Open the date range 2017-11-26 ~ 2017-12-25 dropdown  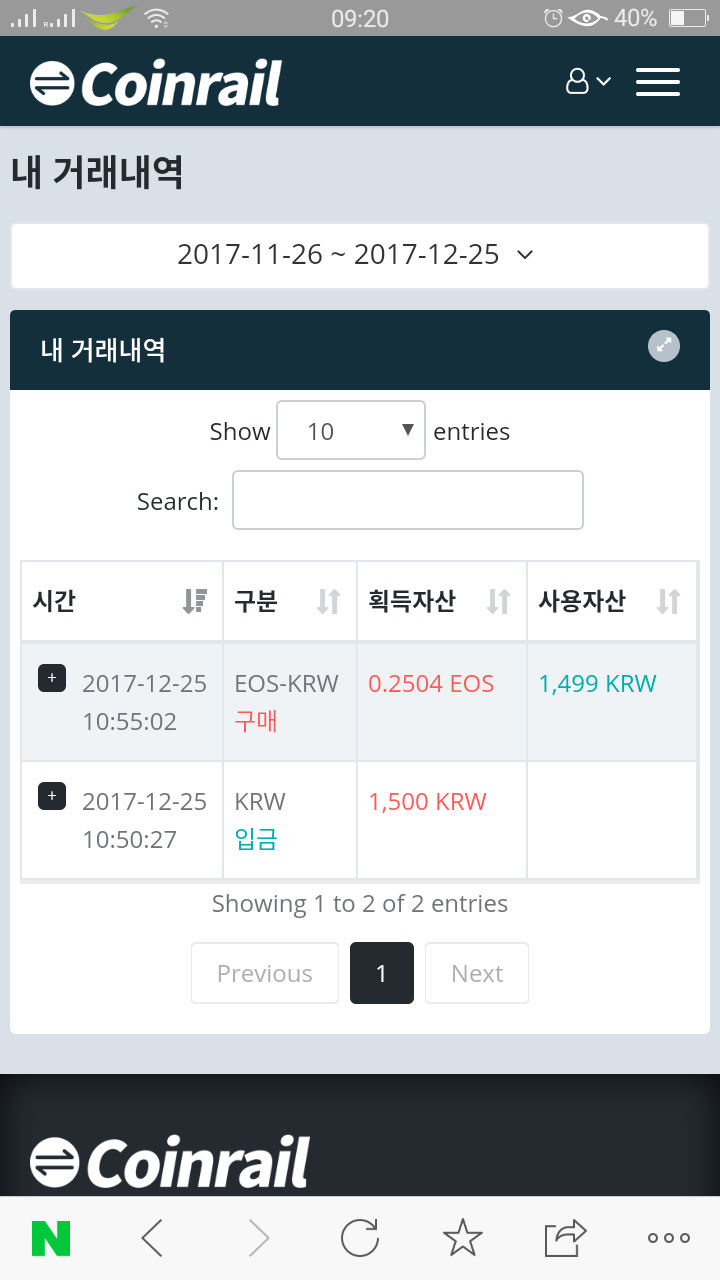[x=360, y=255]
